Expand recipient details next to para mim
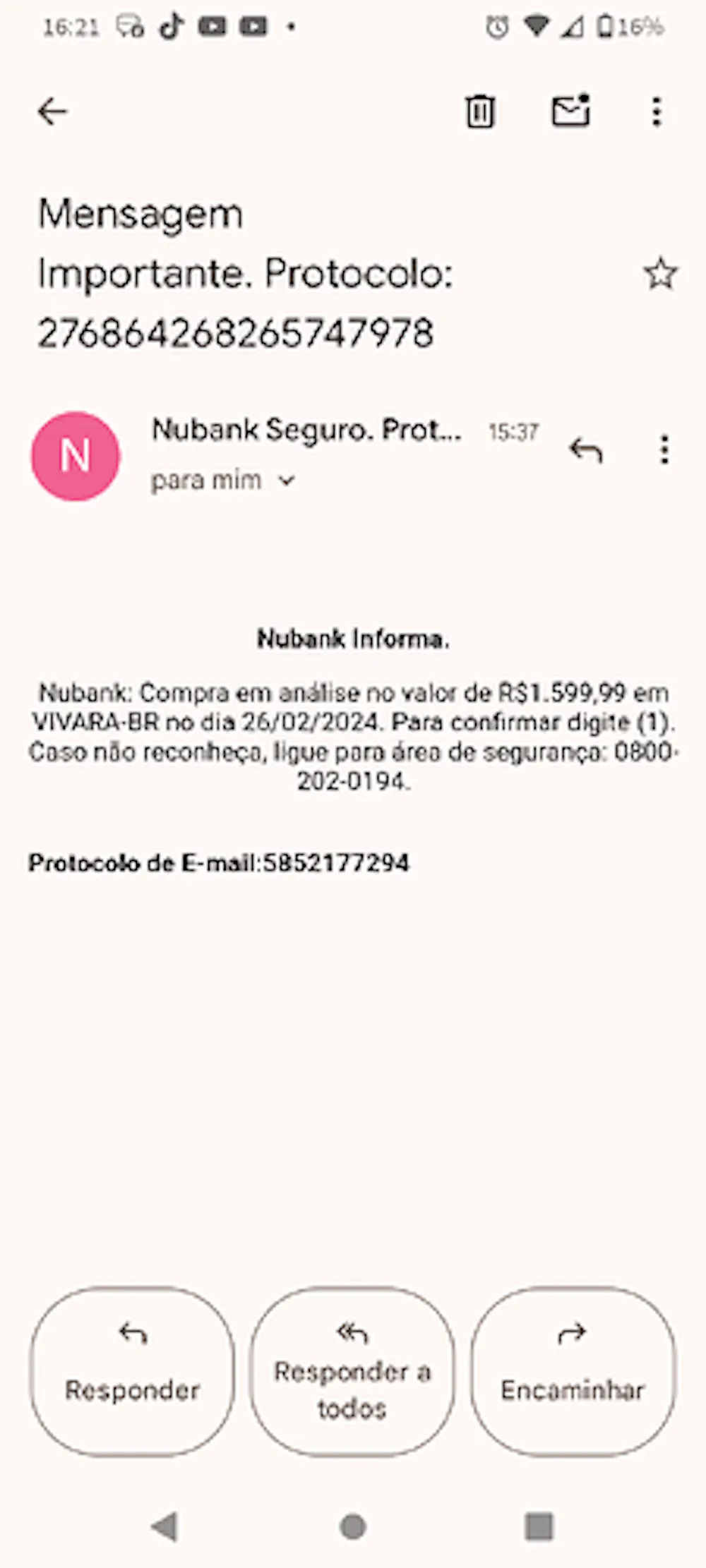This screenshot has width=706, height=1568. coord(287,481)
